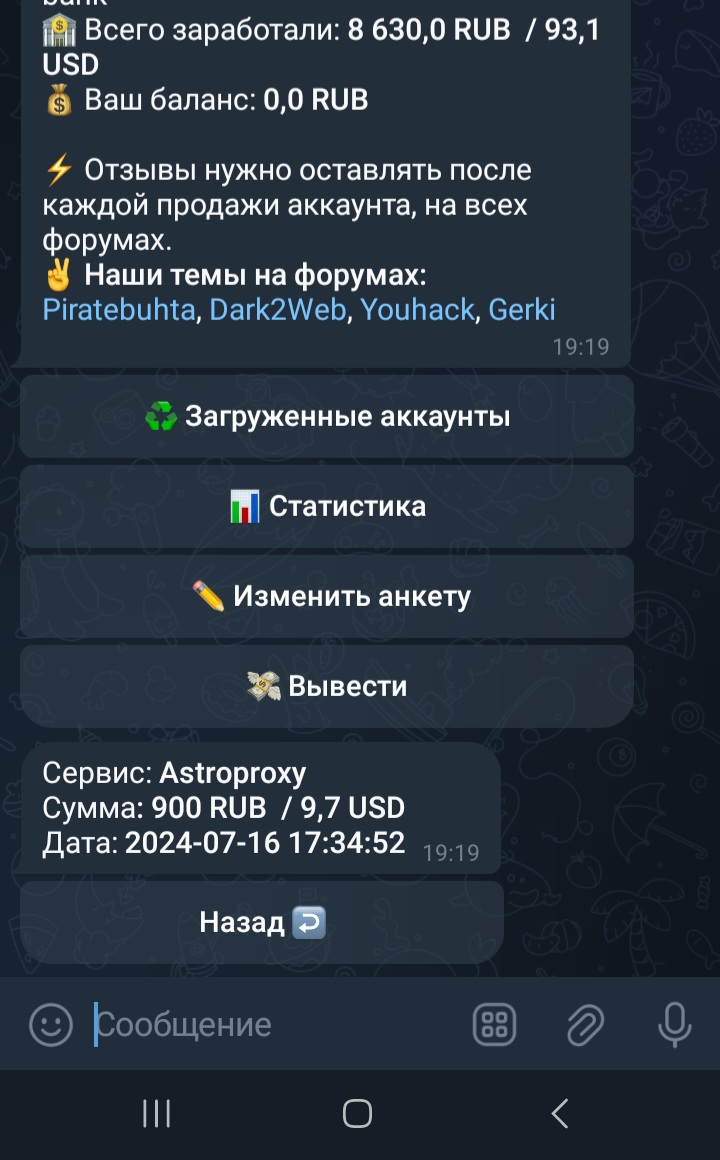Open Статистика
Image resolution: width=720 pixels, height=1160 pixels.
tap(327, 506)
